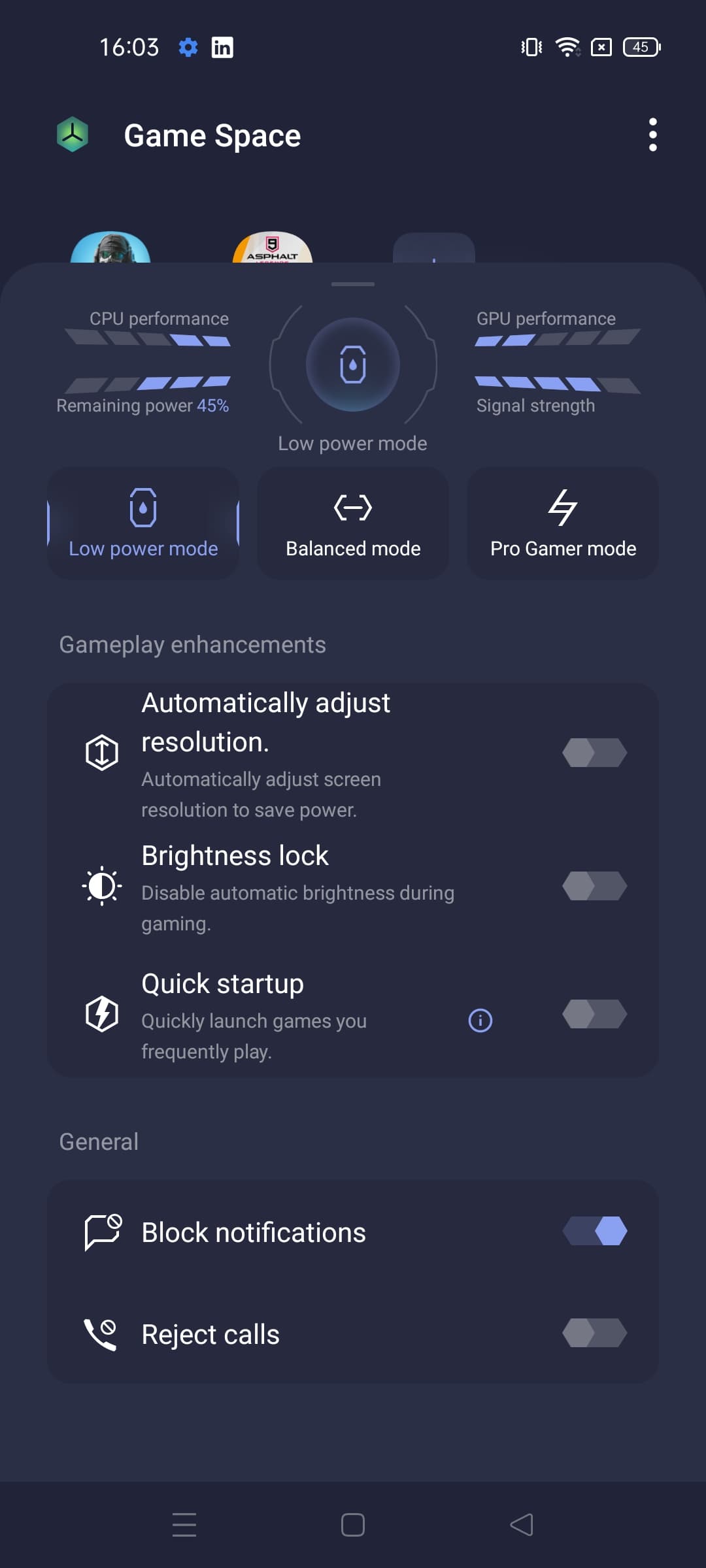Viewport: 706px width, 1568px height.
Task: Select Low power mode
Action: [x=143, y=523]
